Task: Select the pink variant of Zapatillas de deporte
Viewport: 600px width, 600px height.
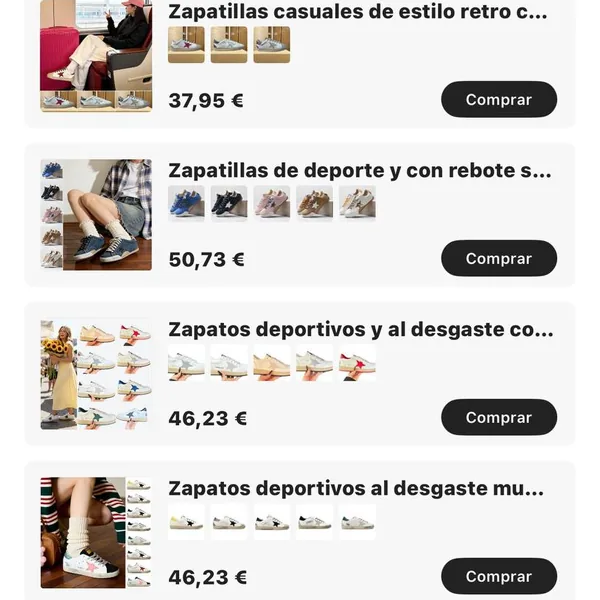Action: 272,203
